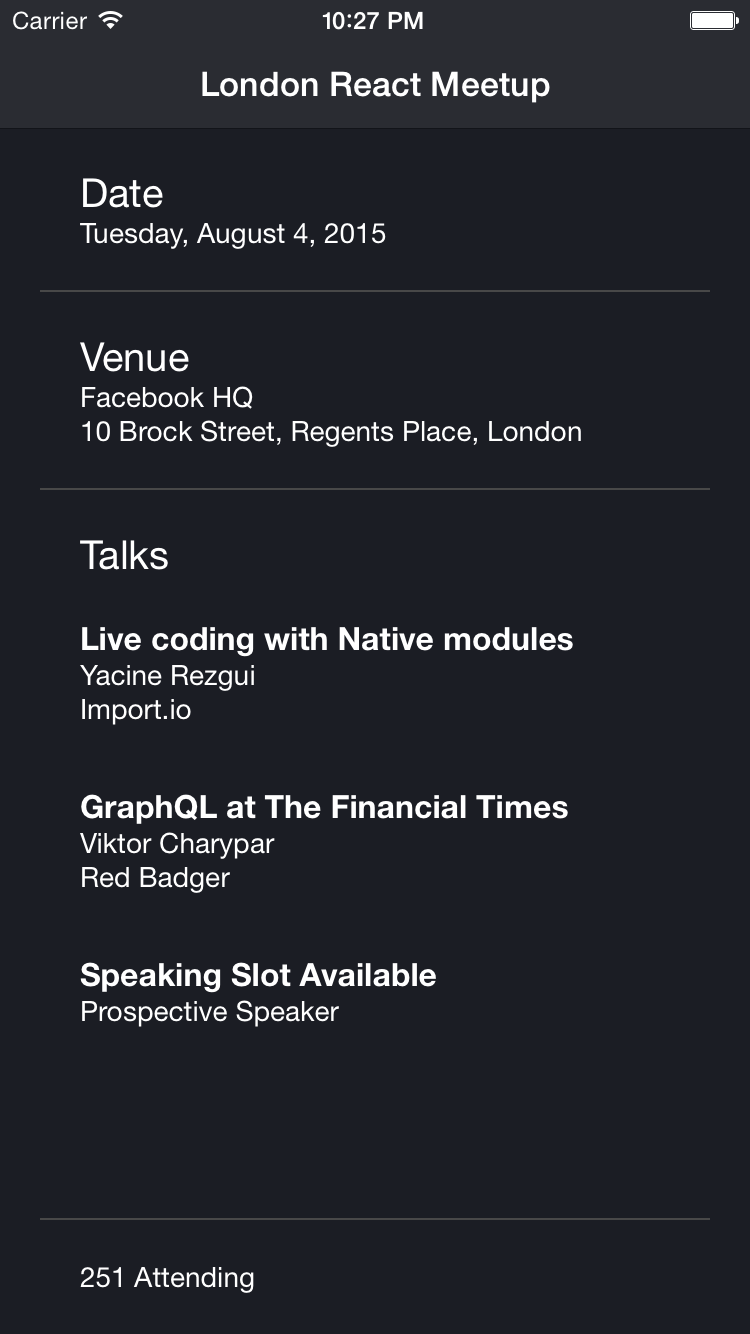
Task: Open the Facebook HQ venue details
Action: (166, 398)
